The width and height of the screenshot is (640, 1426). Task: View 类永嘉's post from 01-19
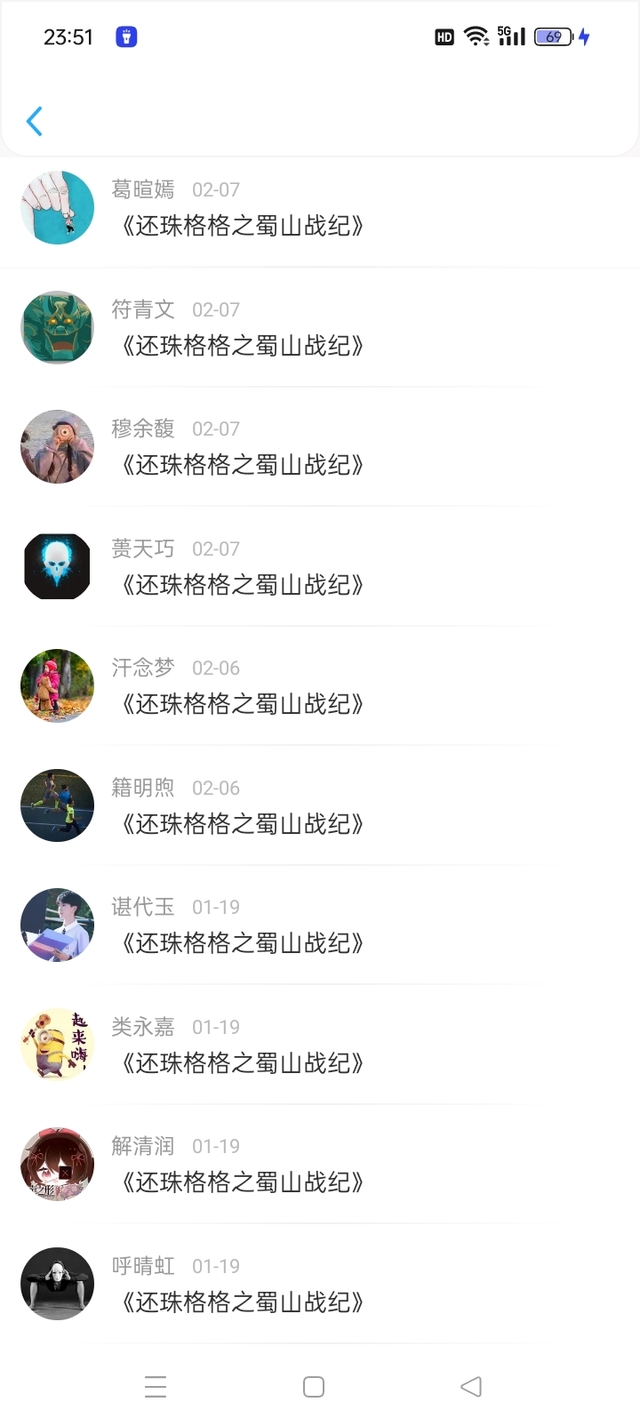tap(240, 1062)
